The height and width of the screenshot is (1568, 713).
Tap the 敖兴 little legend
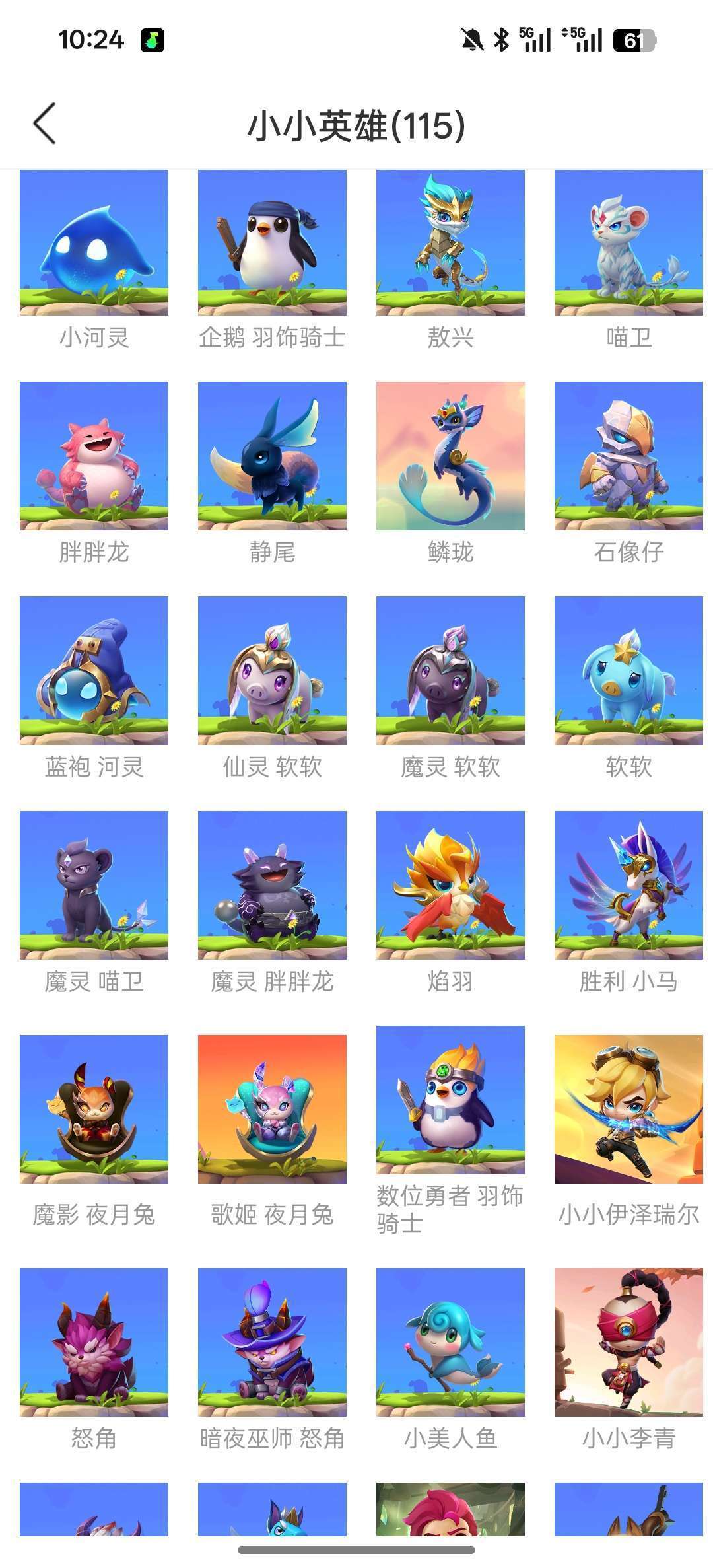[x=450, y=242]
